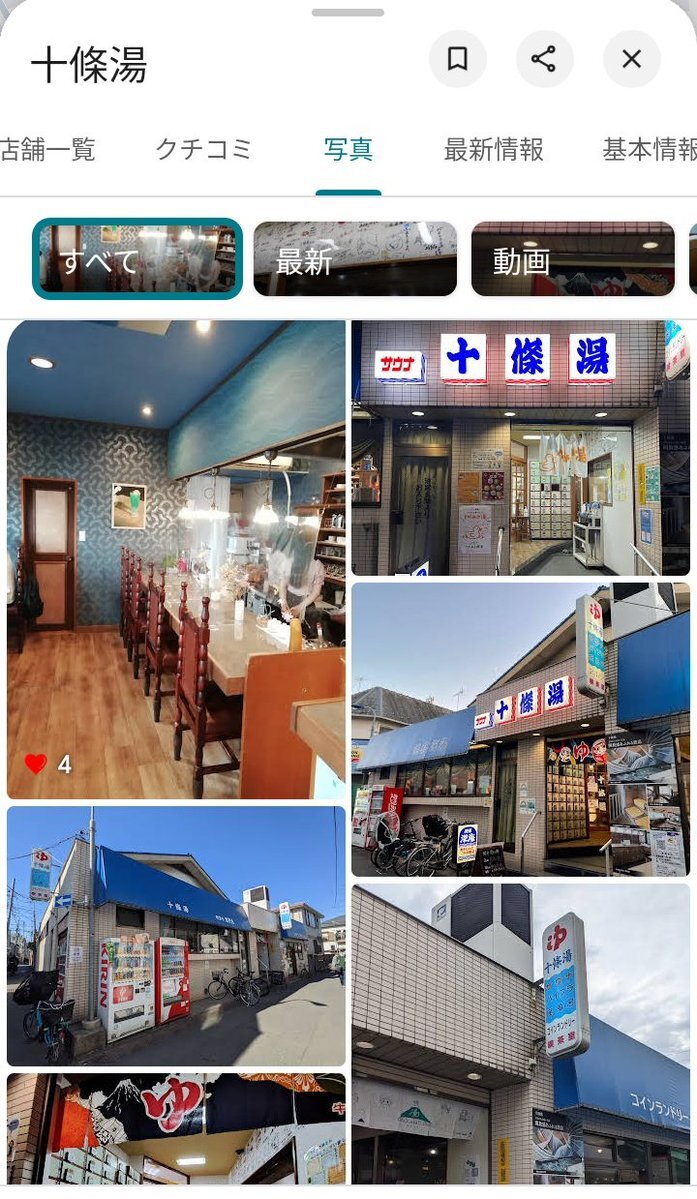Select the すべて photo filter
This screenshot has width=697, height=1199.
coord(138,258)
